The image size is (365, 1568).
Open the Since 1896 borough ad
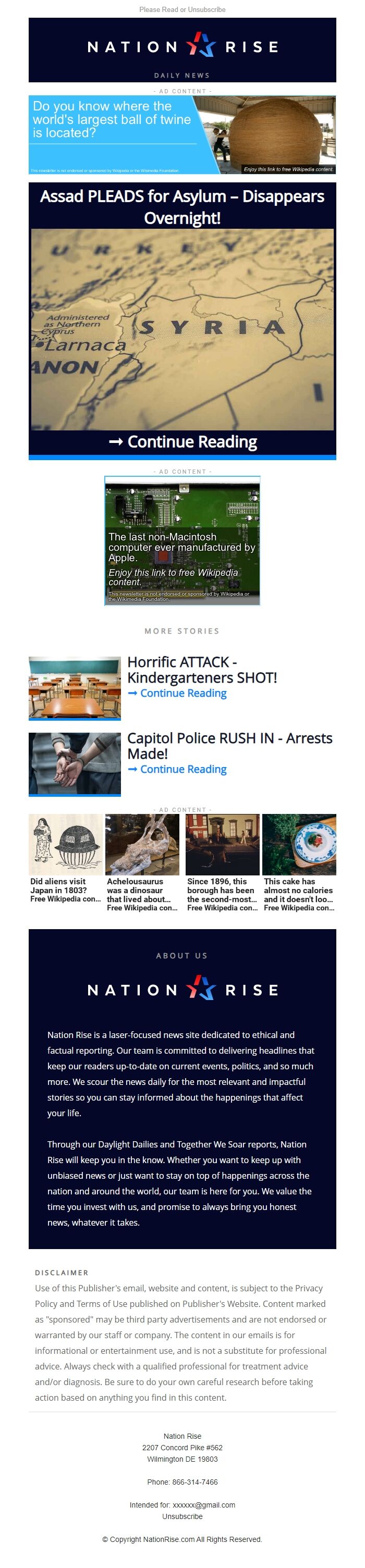(223, 861)
